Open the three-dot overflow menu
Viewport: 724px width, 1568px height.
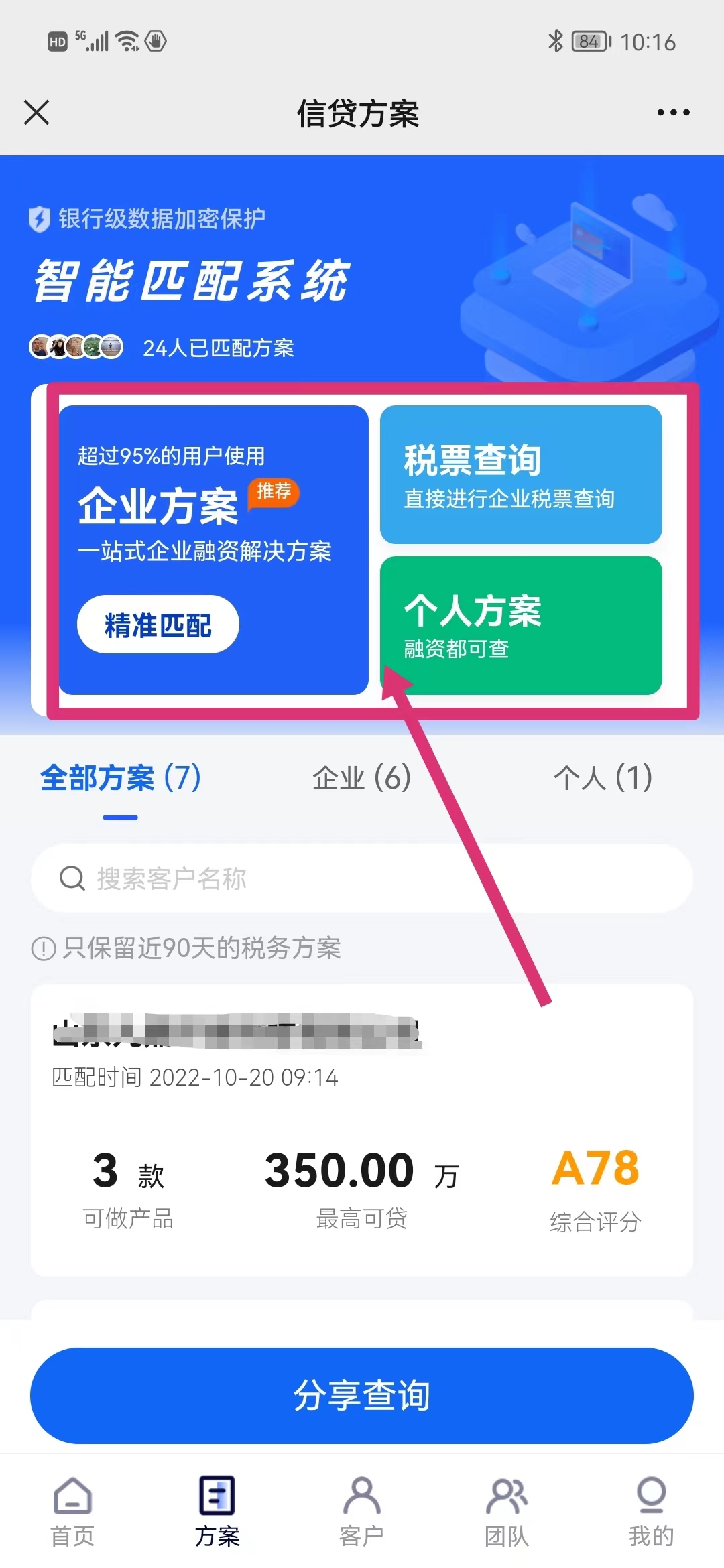click(673, 113)
